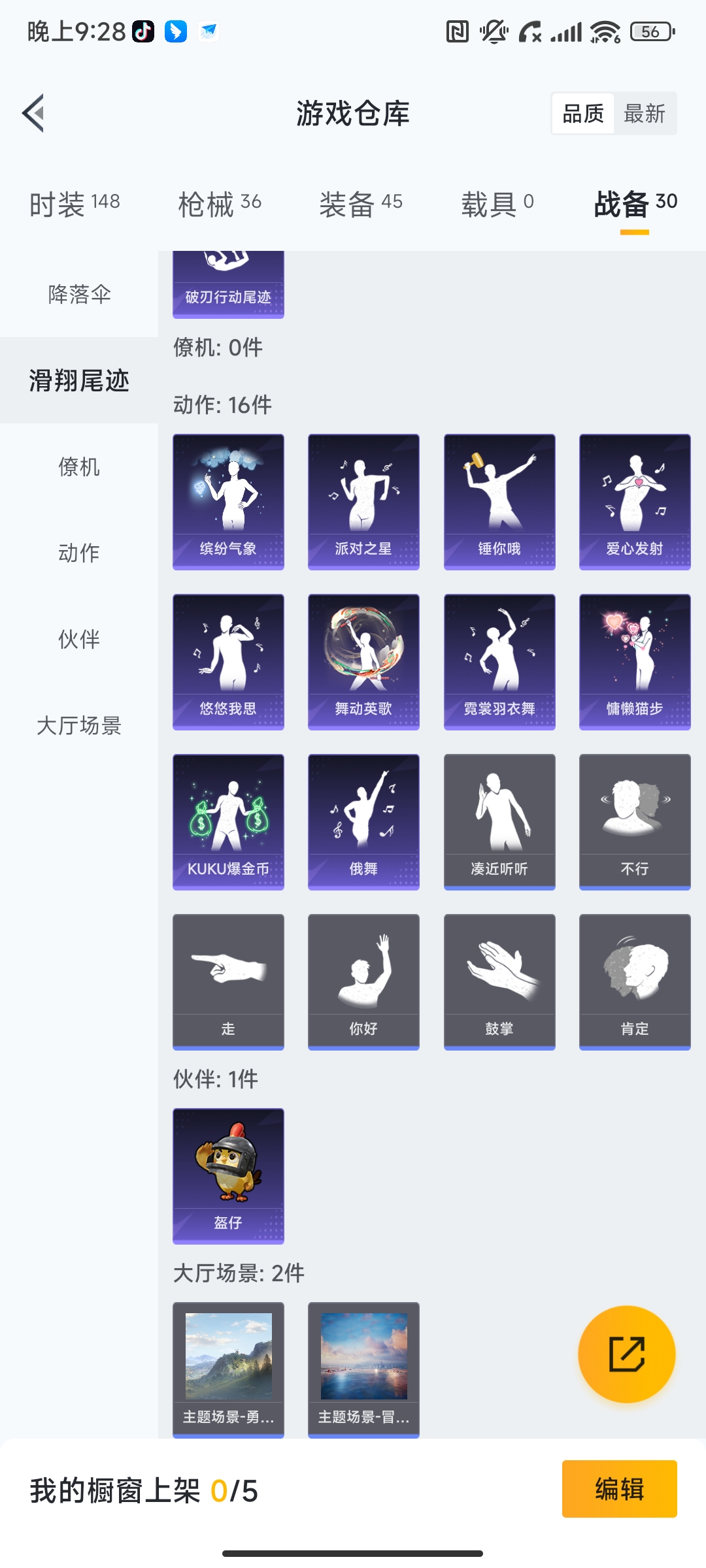The image size is (706, 1568).
Task: Jump to the 动作 side category
Action: pos(79,553)
